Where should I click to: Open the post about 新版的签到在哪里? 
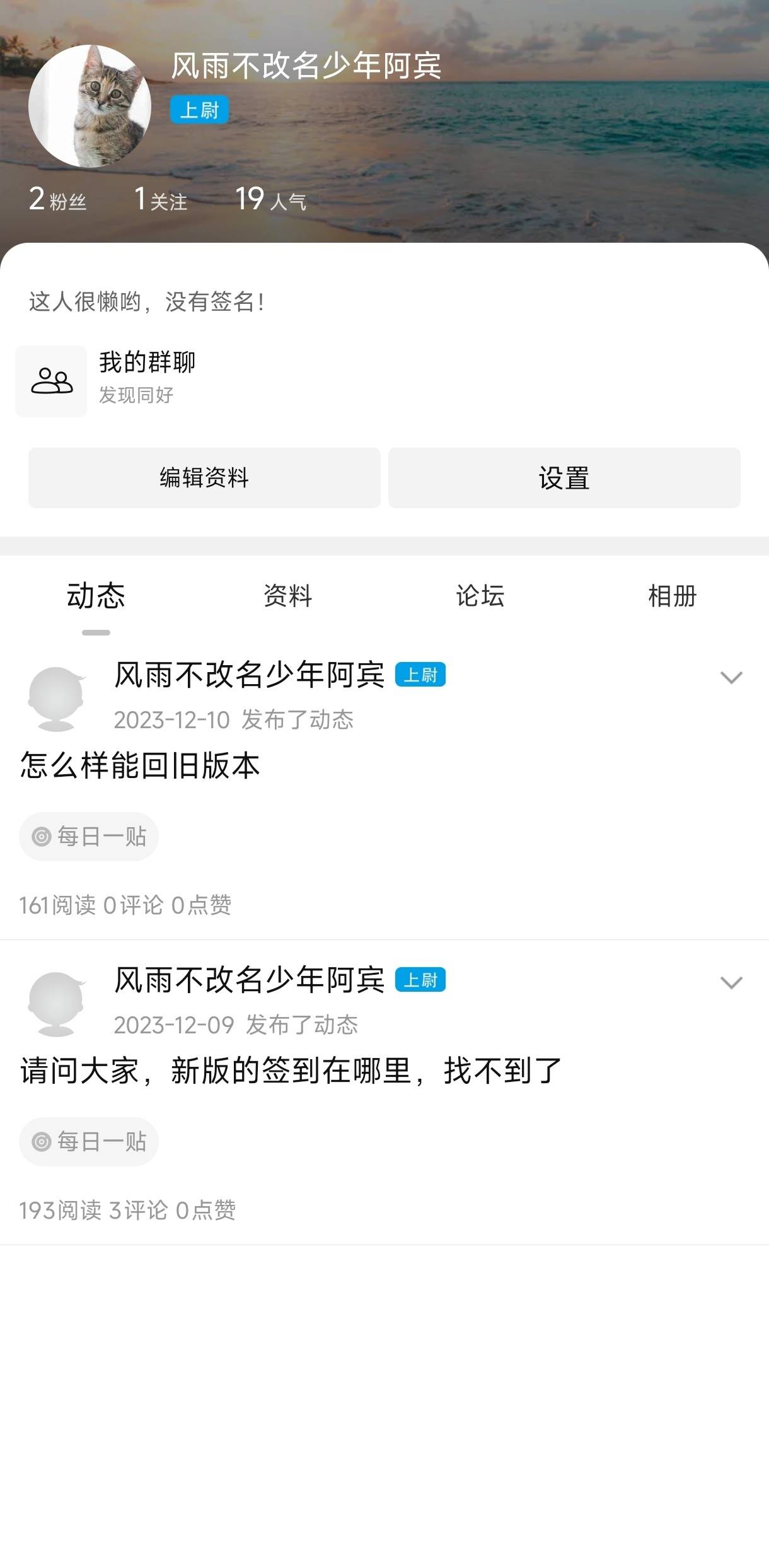(x=291, y=1071)
